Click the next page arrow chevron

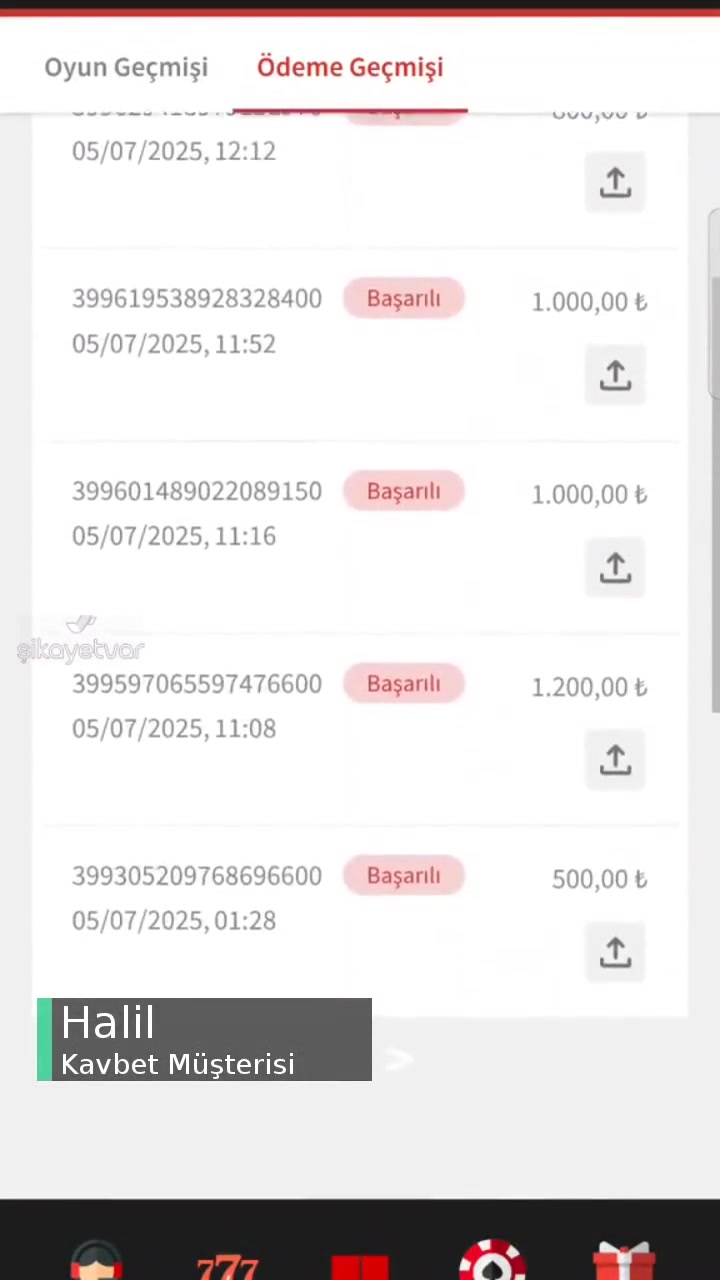[x=398, y=1060]
